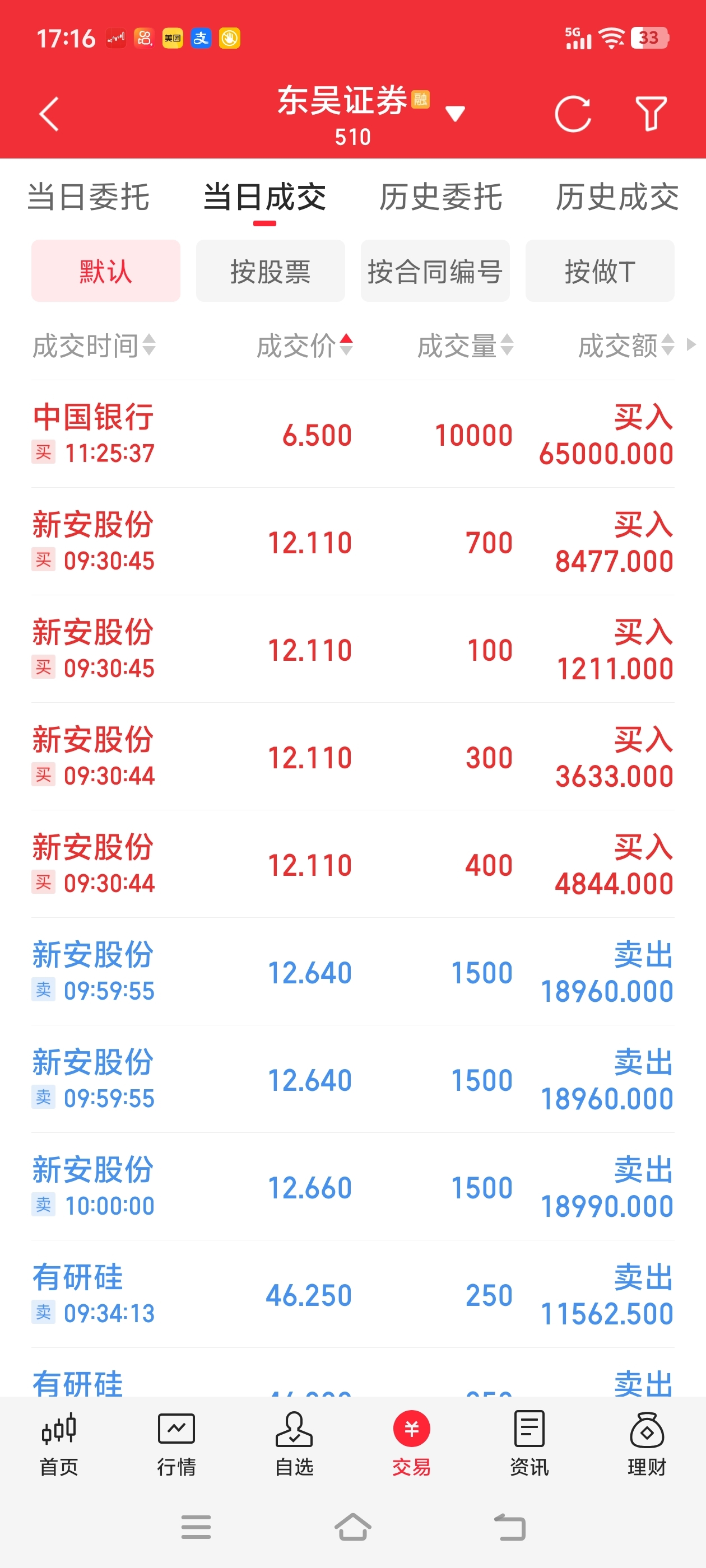Select the 按合同编号 grouping chip
This screenshot has height=1568, width=706.
[x=435, y=271]
